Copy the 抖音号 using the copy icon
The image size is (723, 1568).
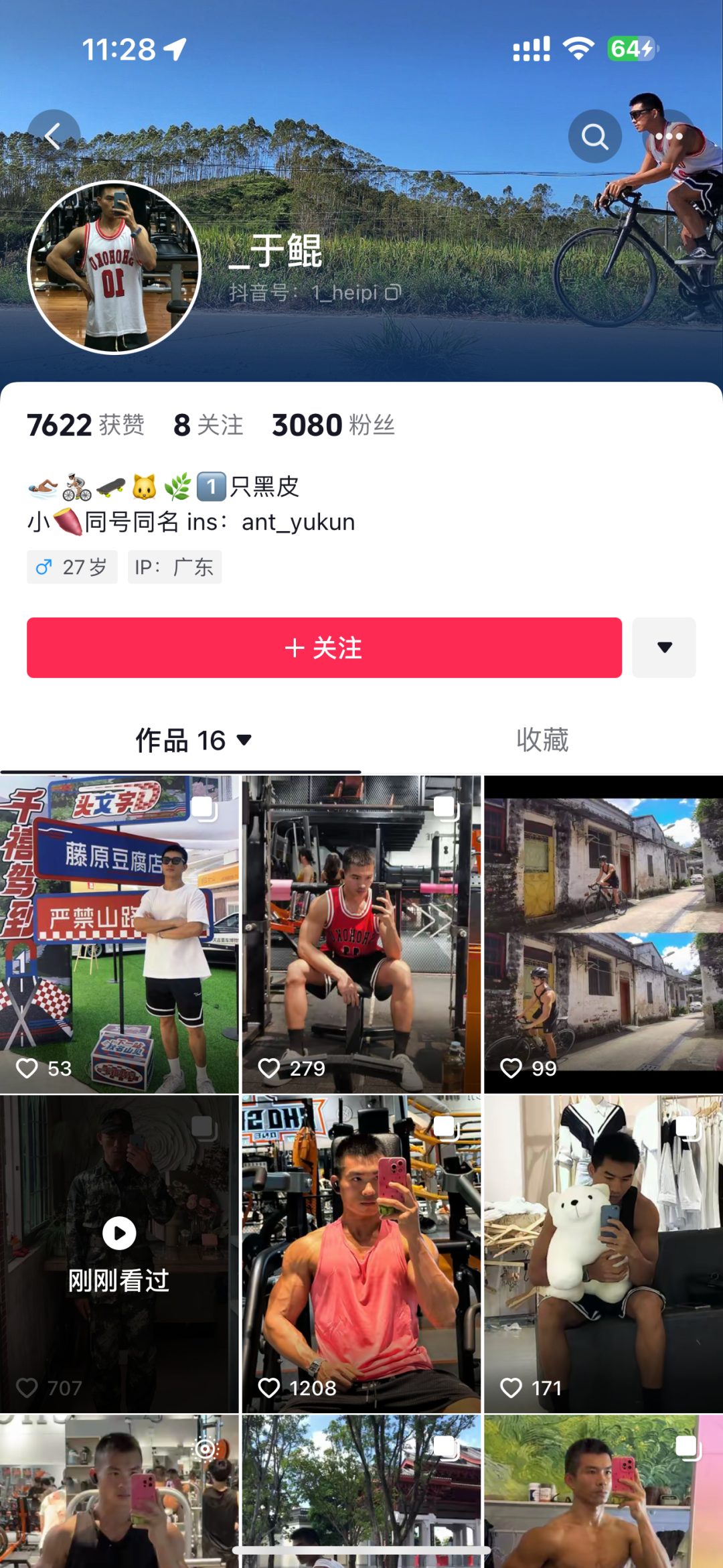point(393,293)
